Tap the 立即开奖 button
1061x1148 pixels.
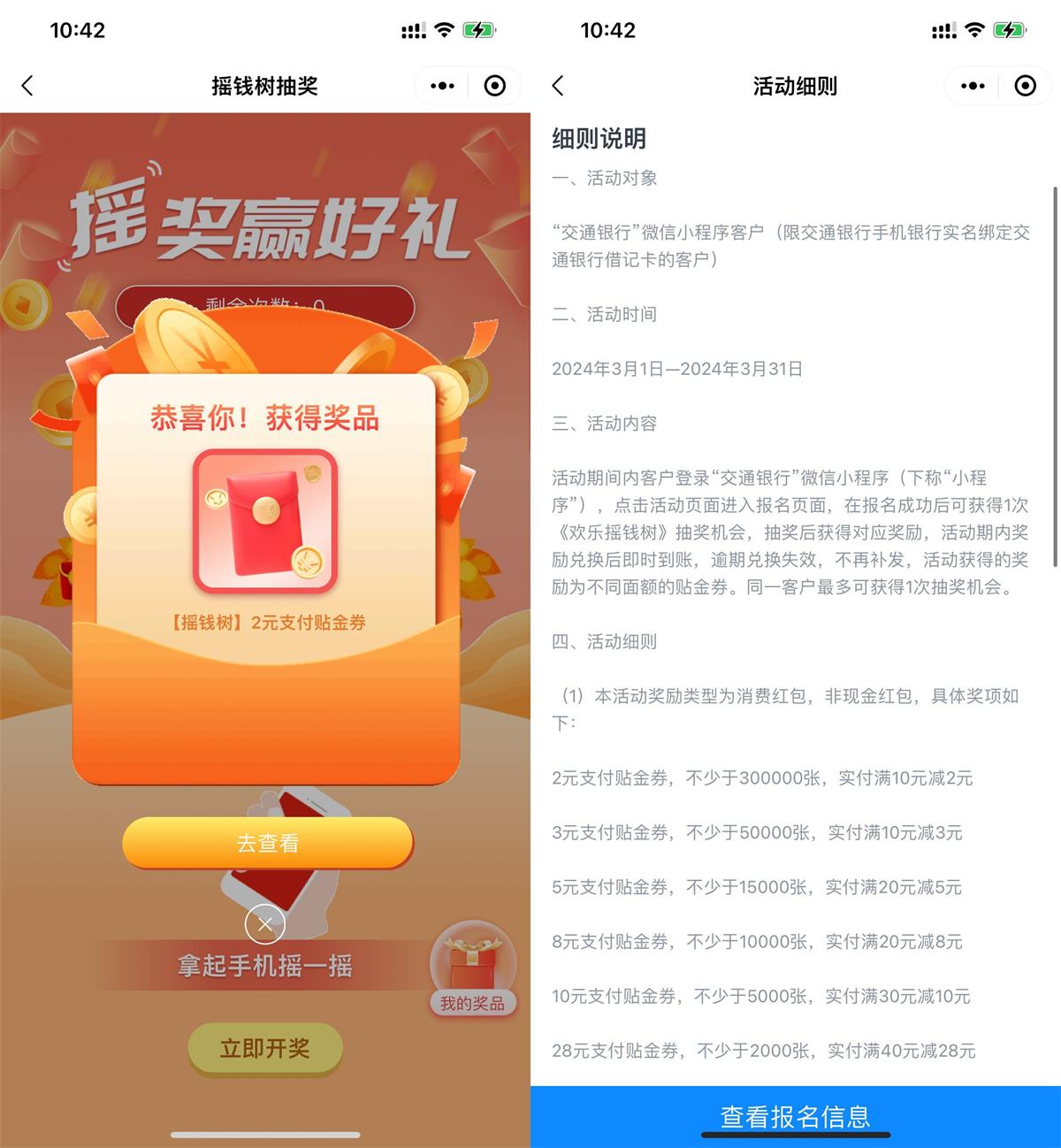click(264, 1048)
